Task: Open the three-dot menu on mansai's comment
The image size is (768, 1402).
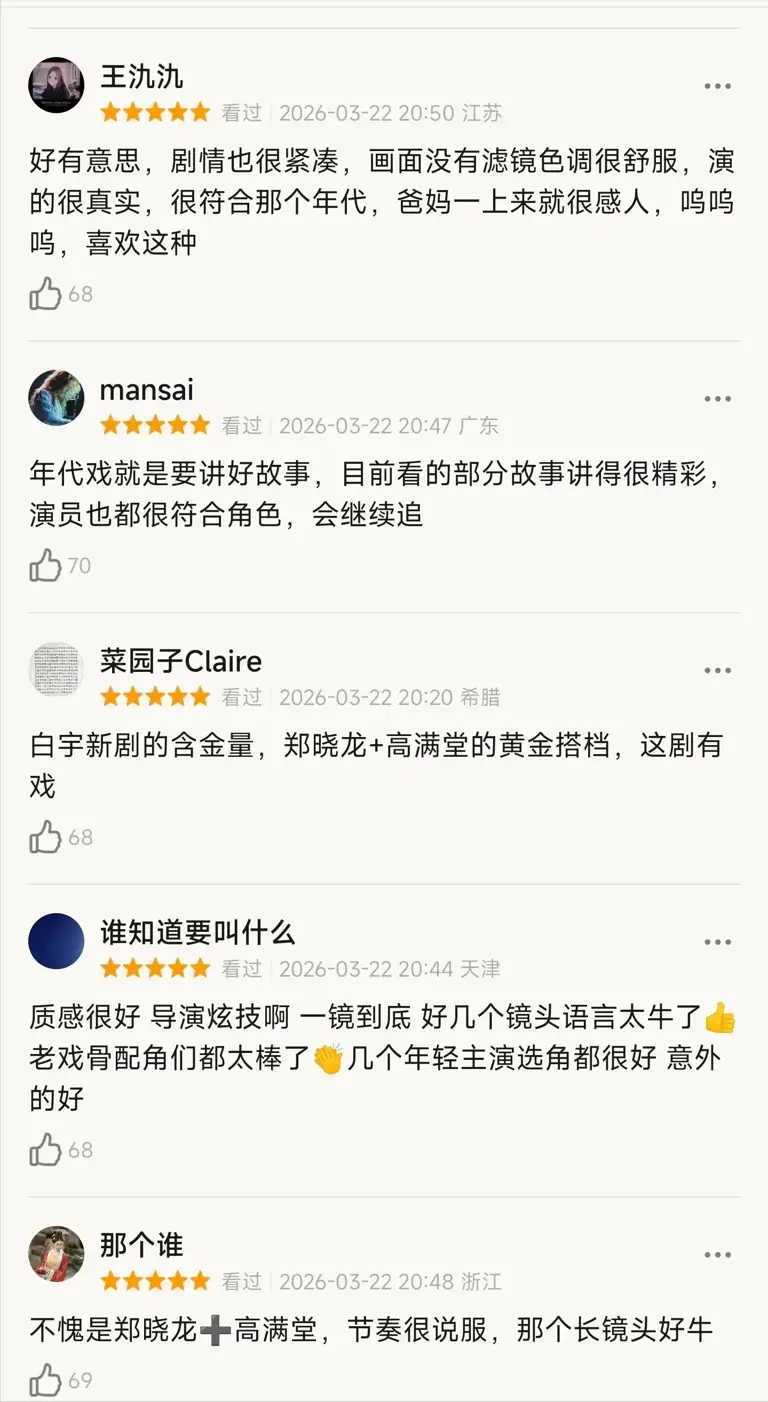Action: point(718,398)
